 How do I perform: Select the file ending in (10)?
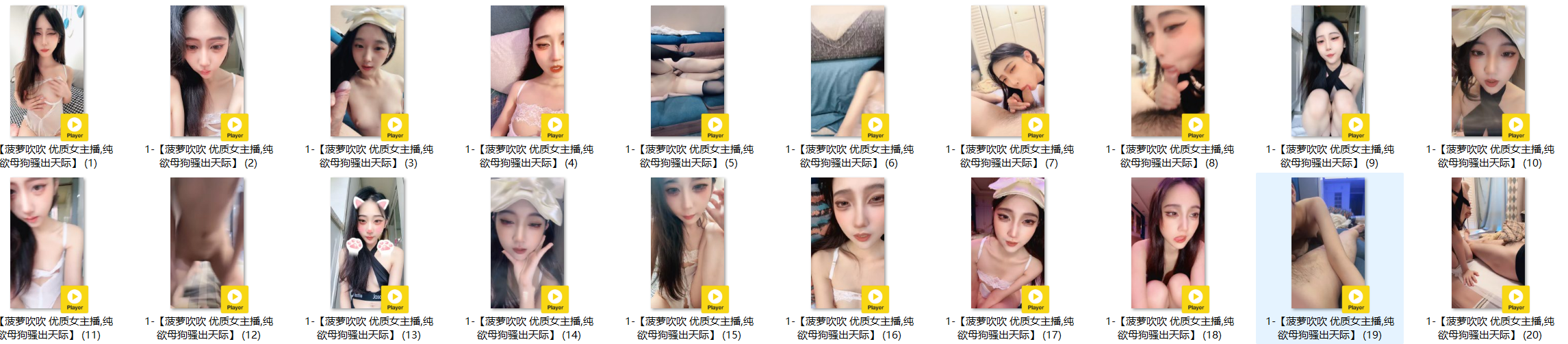tap(1489, 72)
